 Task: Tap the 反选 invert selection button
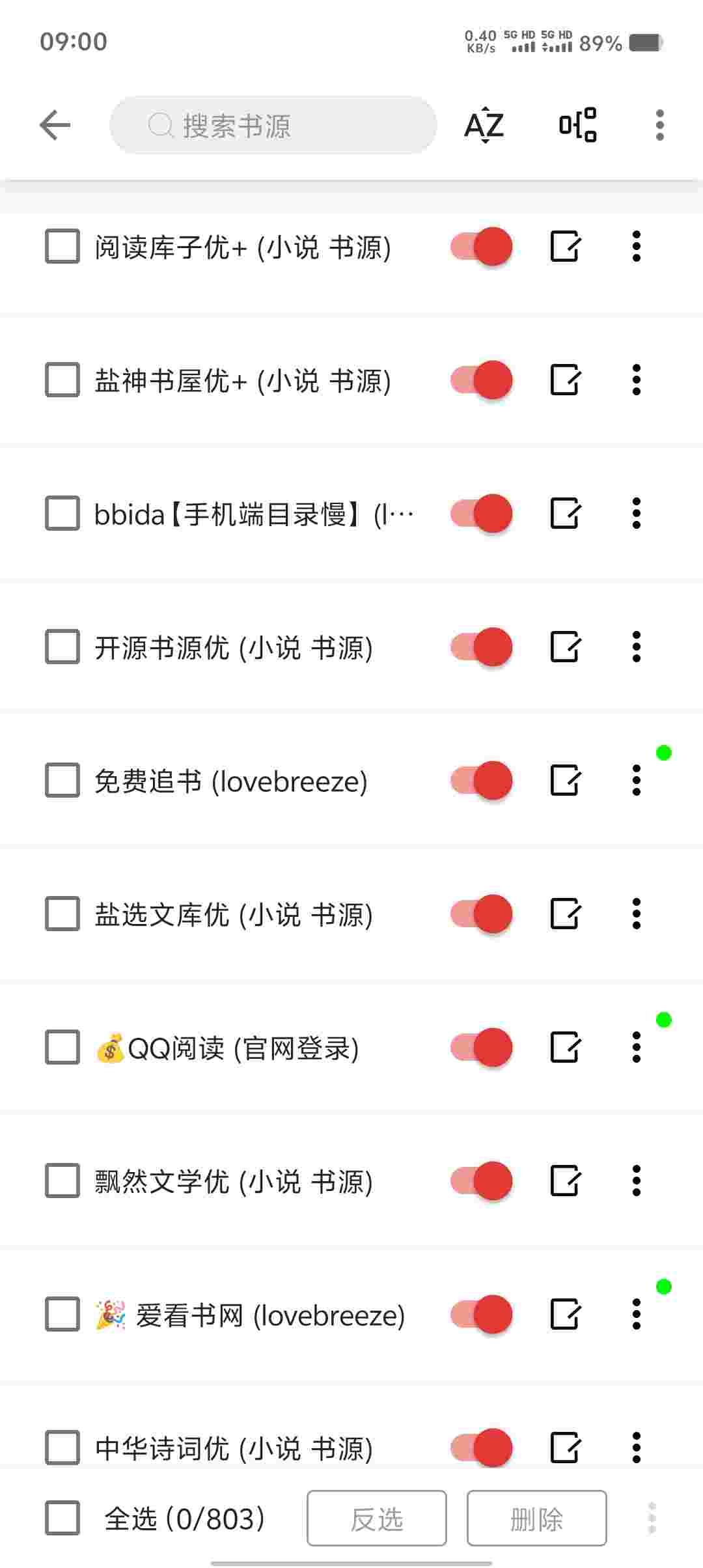376,1519
